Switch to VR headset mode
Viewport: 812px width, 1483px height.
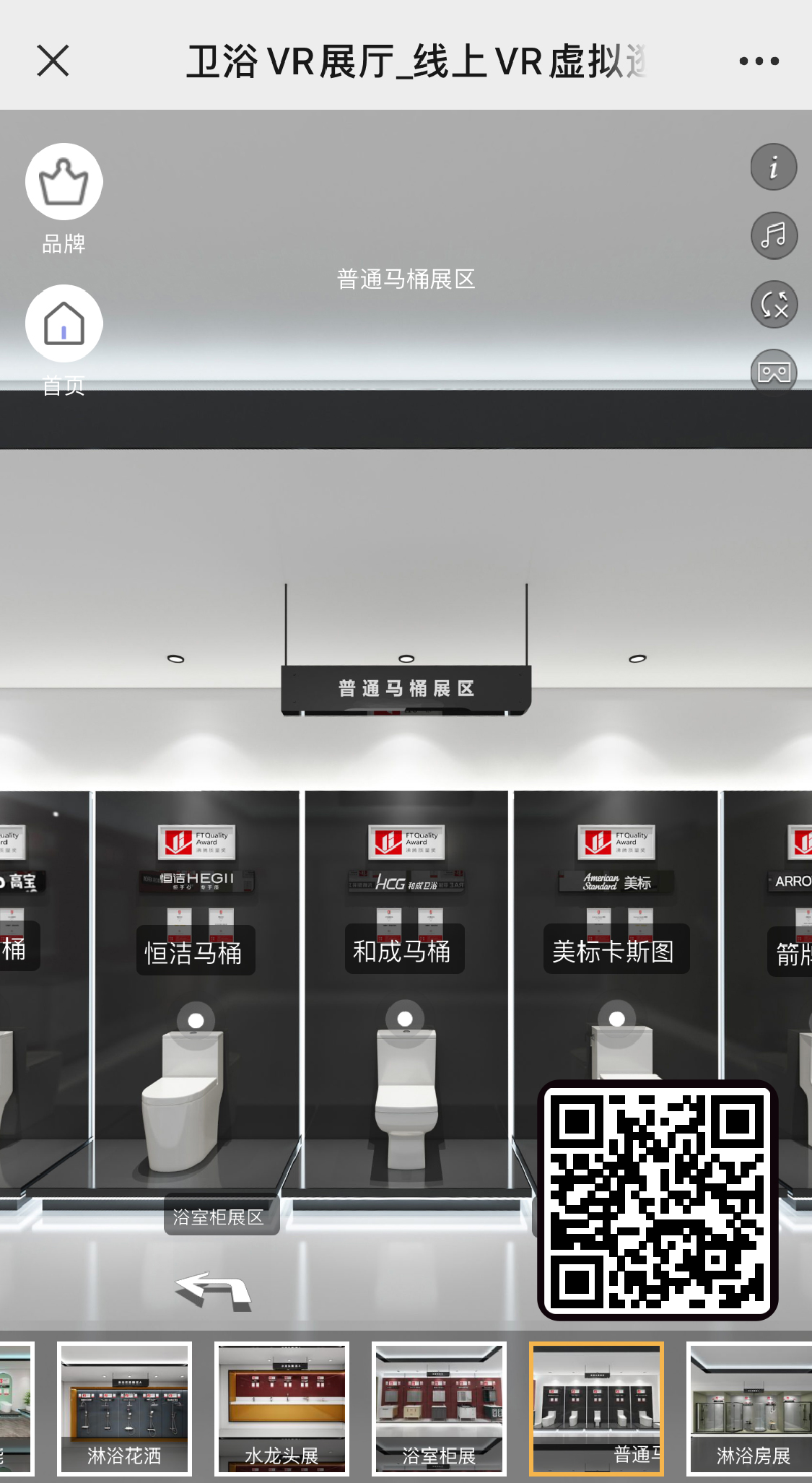pyautogui.click(x=774, y=372)
